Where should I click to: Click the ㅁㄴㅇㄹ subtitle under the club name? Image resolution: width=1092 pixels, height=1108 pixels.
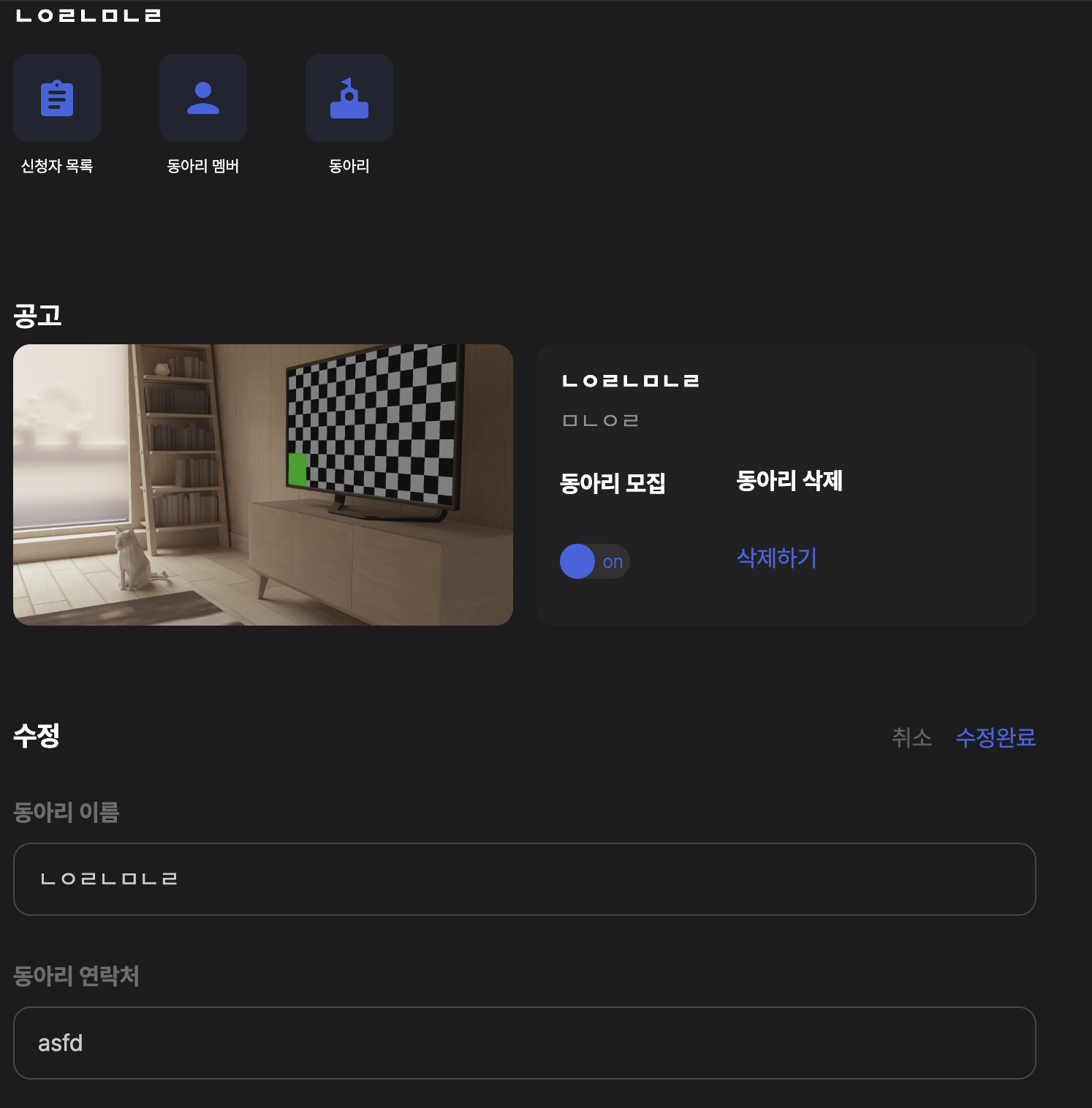click(602, 419)
